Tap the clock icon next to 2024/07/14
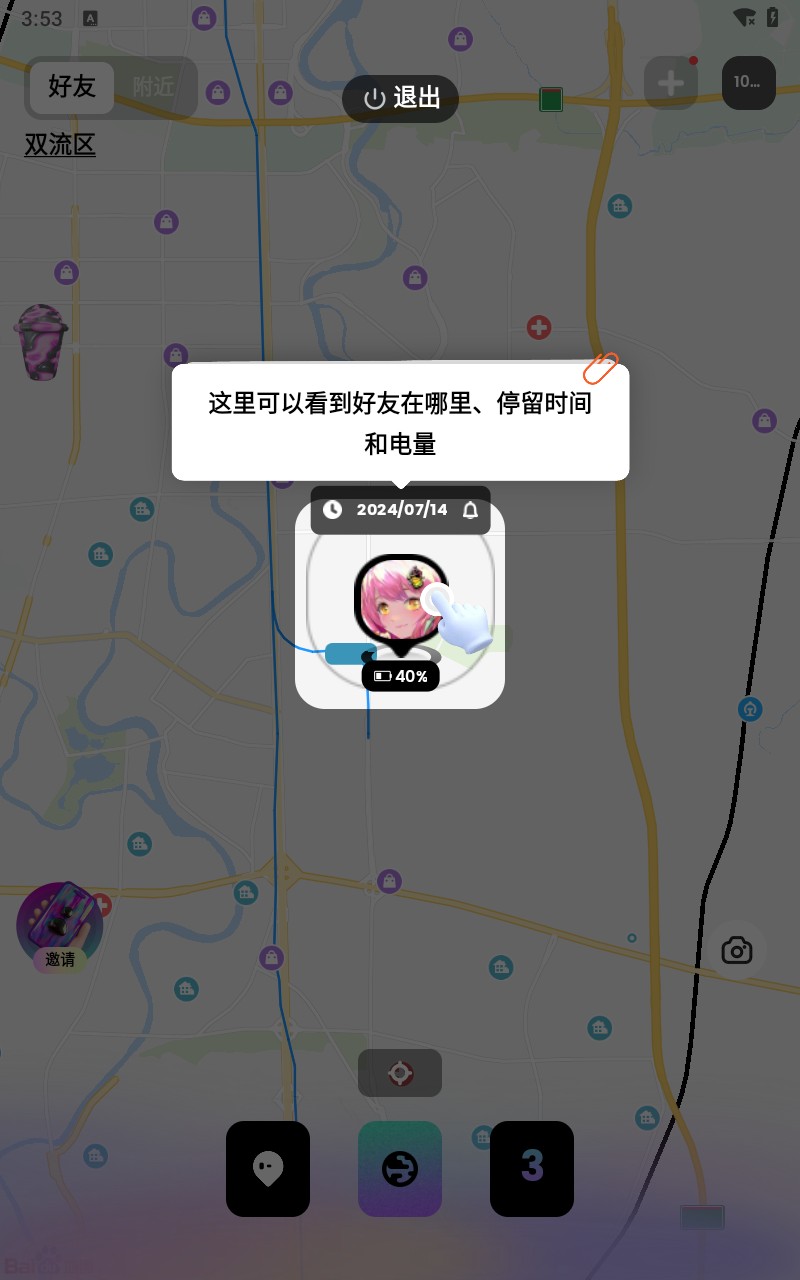 tap(332, 510)
